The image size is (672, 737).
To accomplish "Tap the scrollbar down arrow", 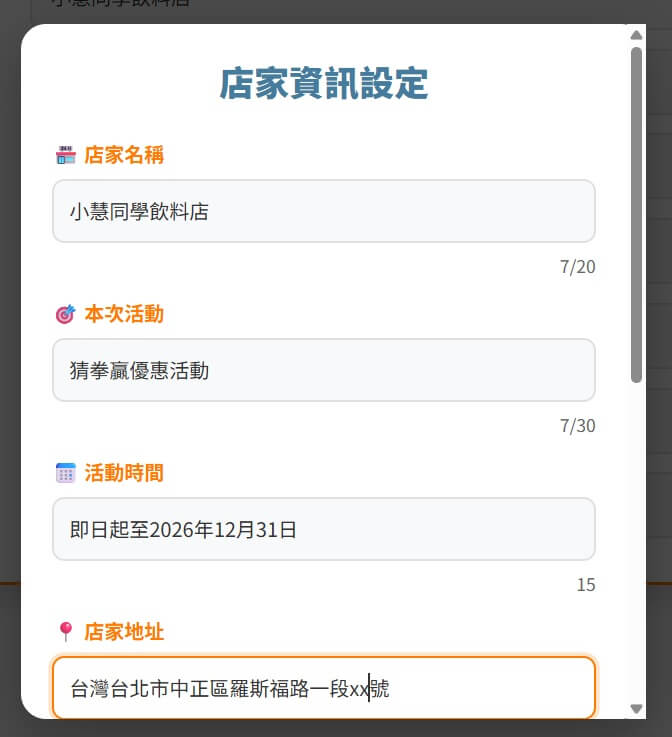I will [x=637, y=708].
